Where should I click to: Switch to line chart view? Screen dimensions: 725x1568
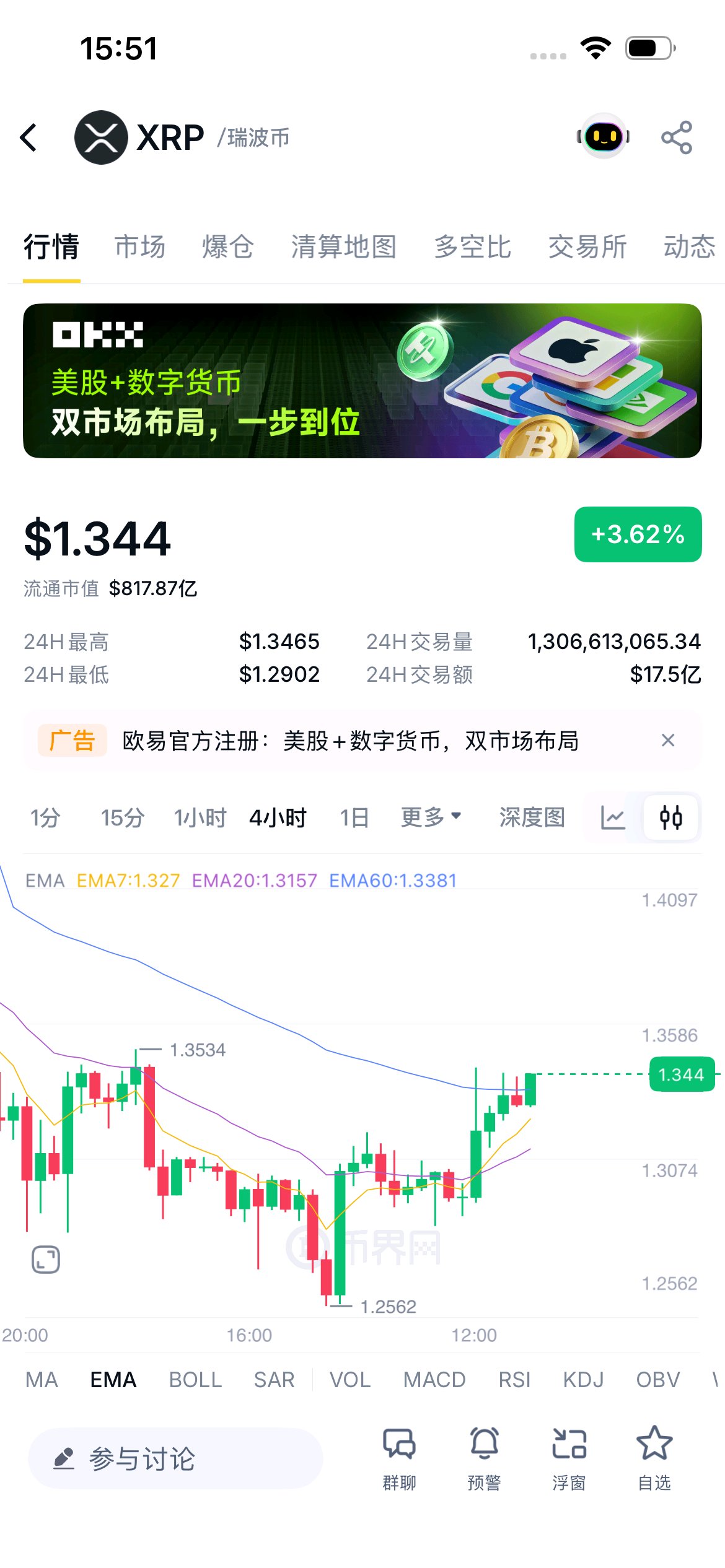[x=613, y=817]
